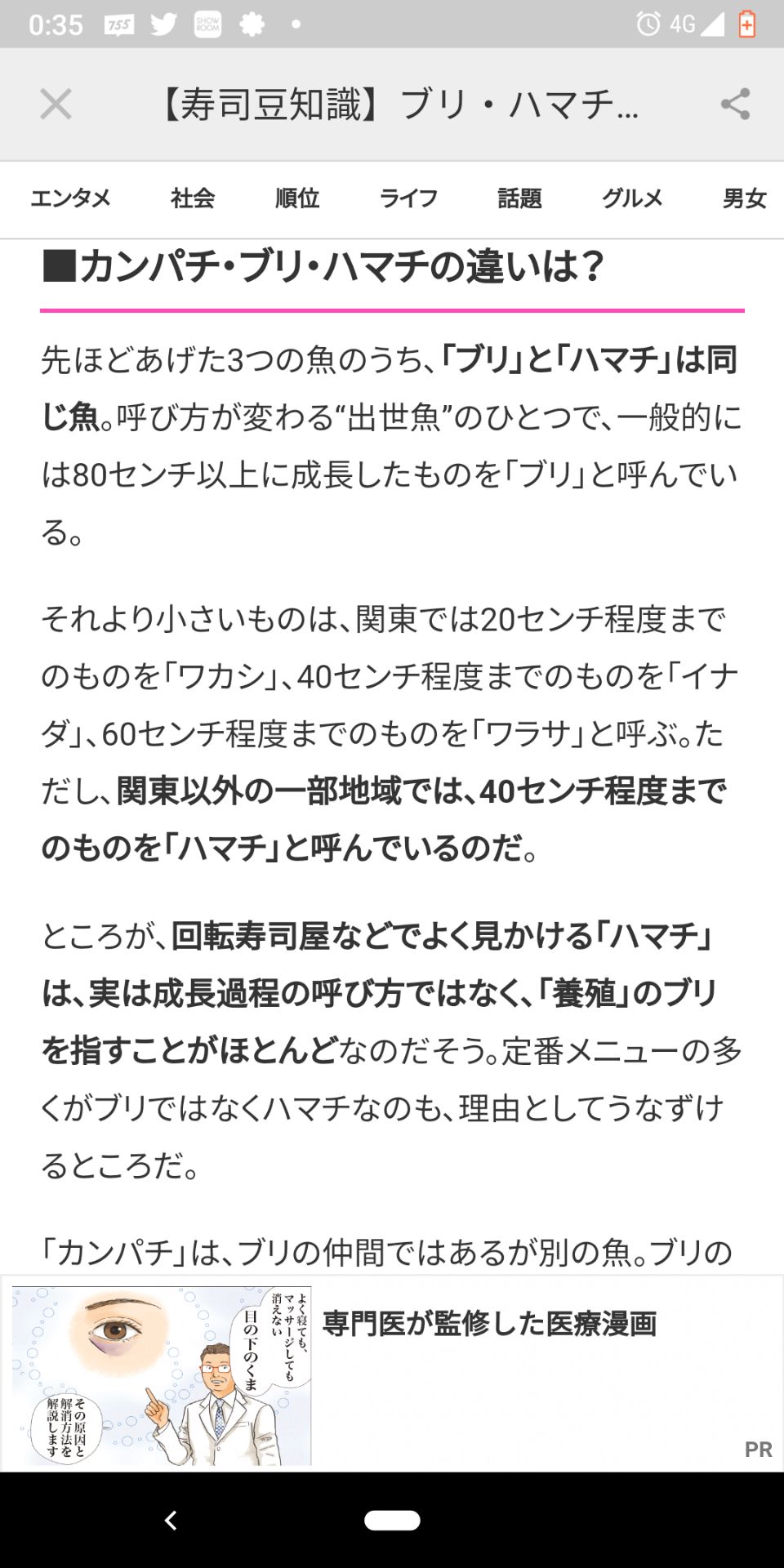Open the 順位 tab

click(296, 198)
